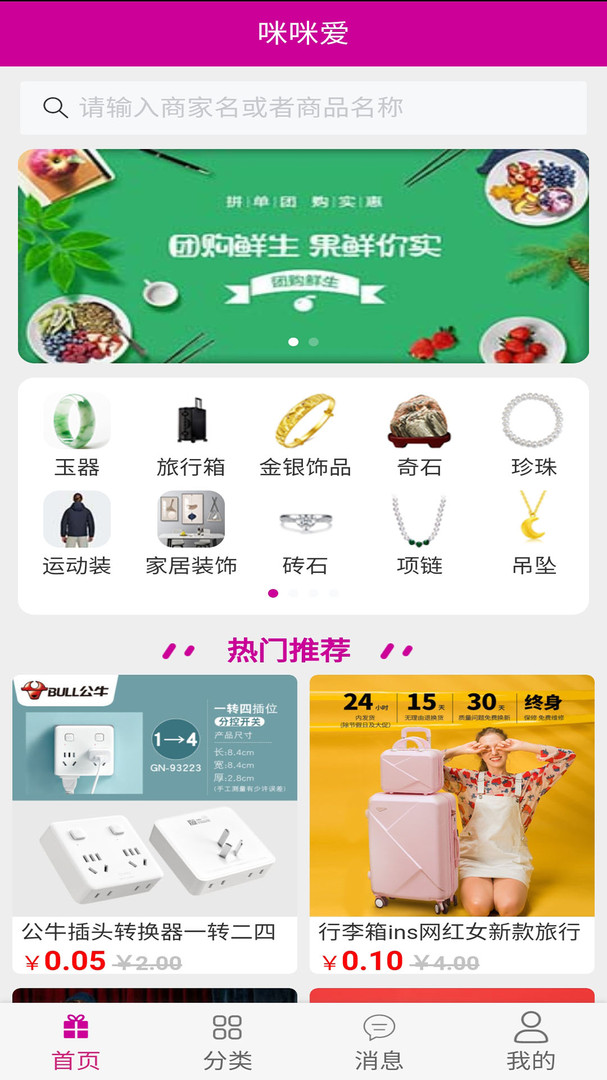Tap the search box for merchants or products
607x1080 pixels.
pyautogui.click(x=303, y=108)
